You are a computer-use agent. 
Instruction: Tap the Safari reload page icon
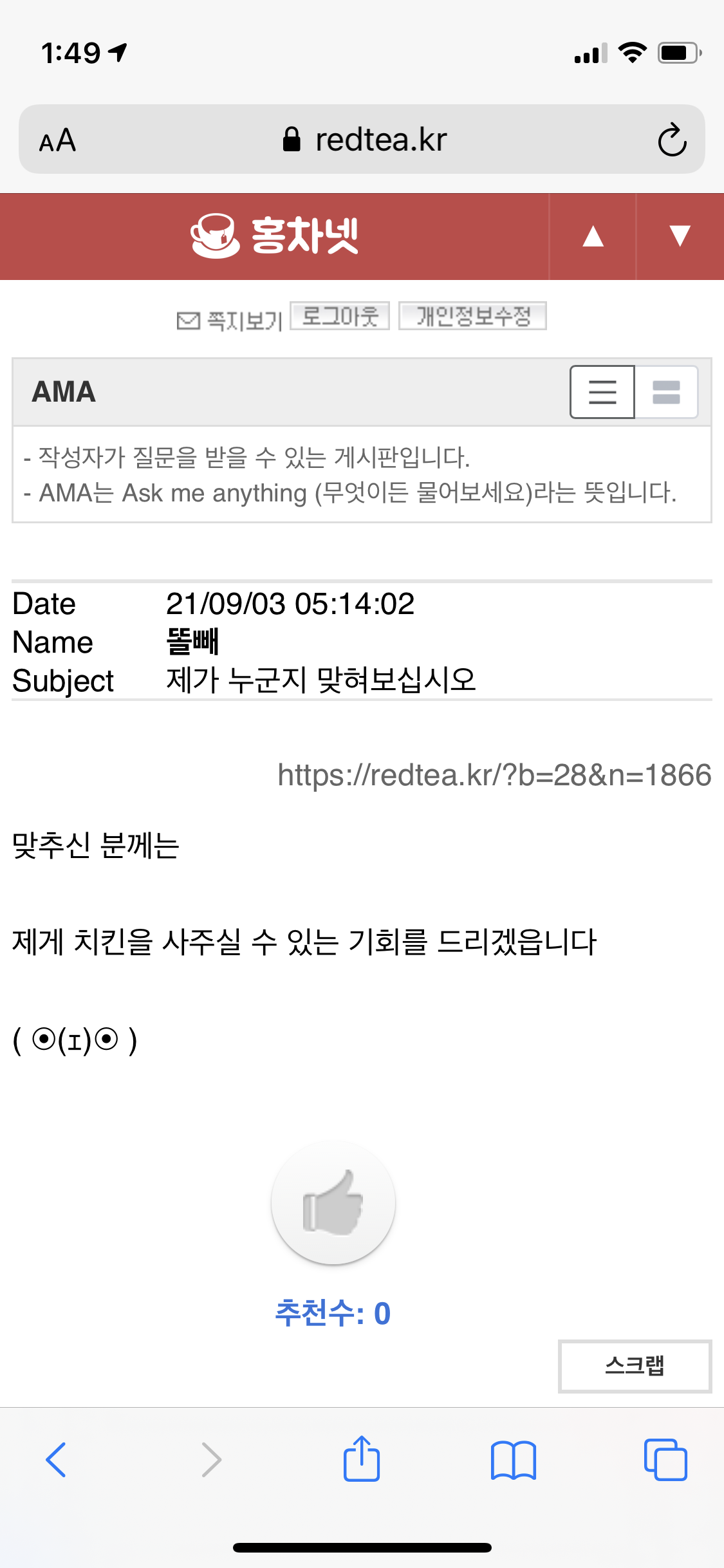click(672, 140)
